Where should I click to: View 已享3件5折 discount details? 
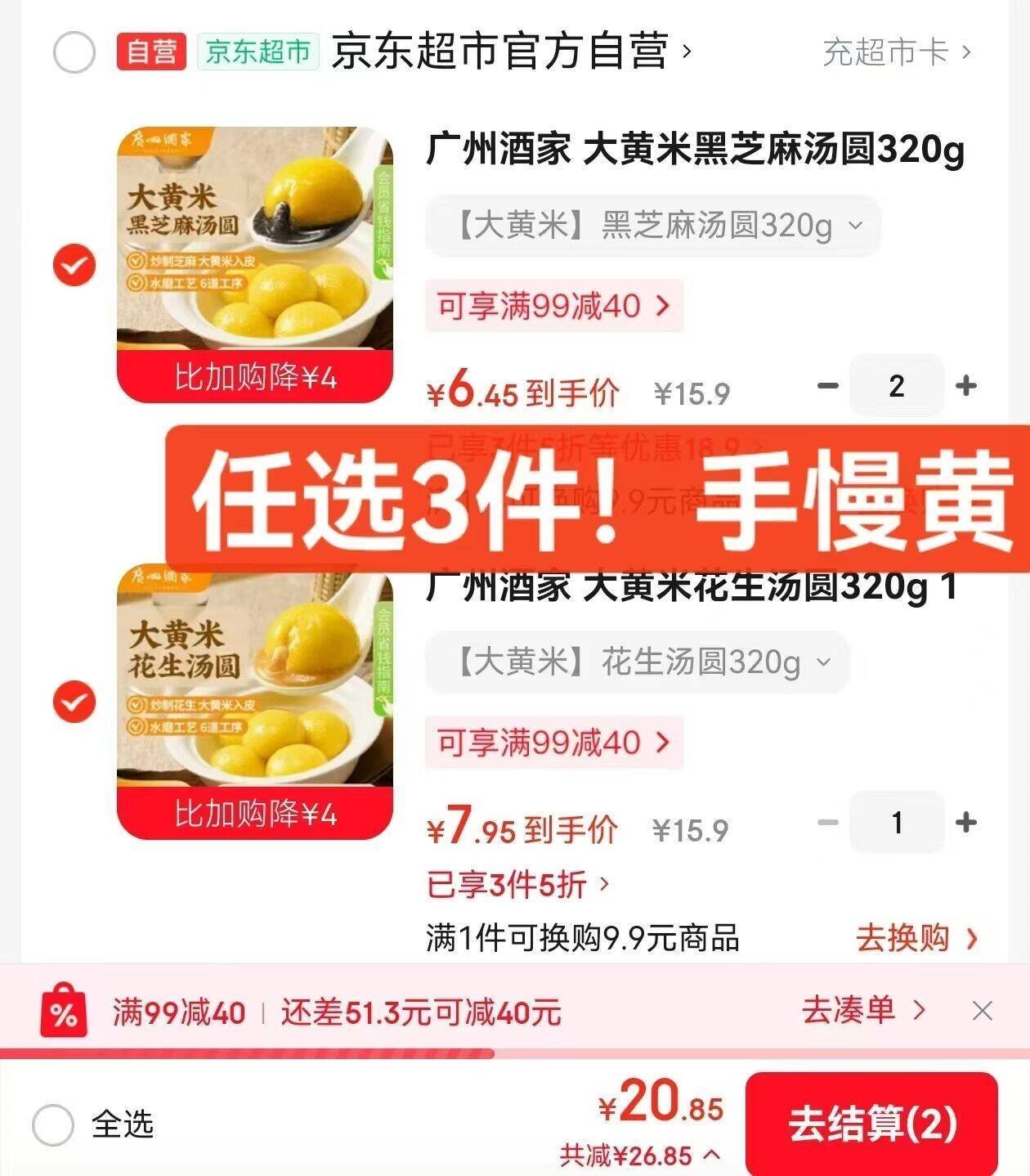[517, 884]
